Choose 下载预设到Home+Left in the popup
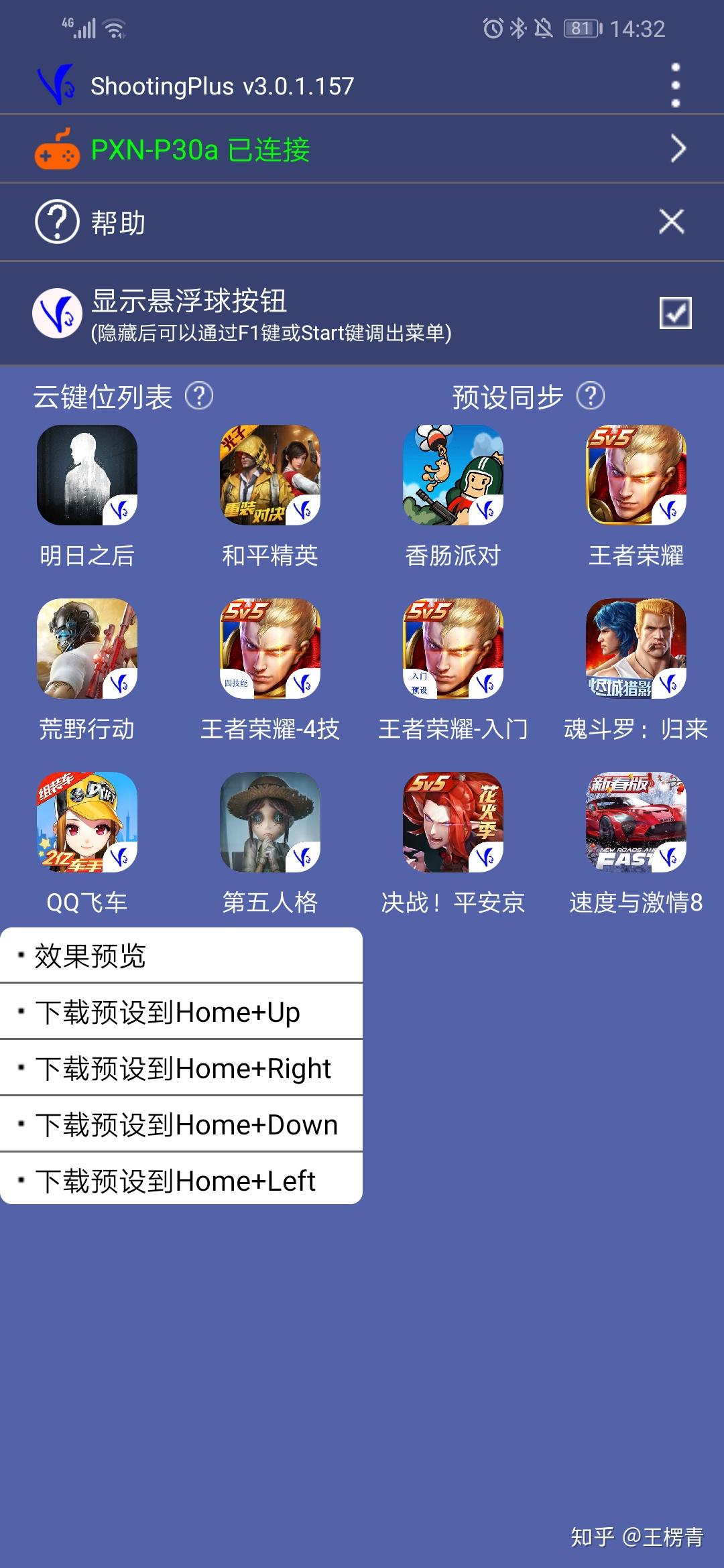 click(181, 1181)
